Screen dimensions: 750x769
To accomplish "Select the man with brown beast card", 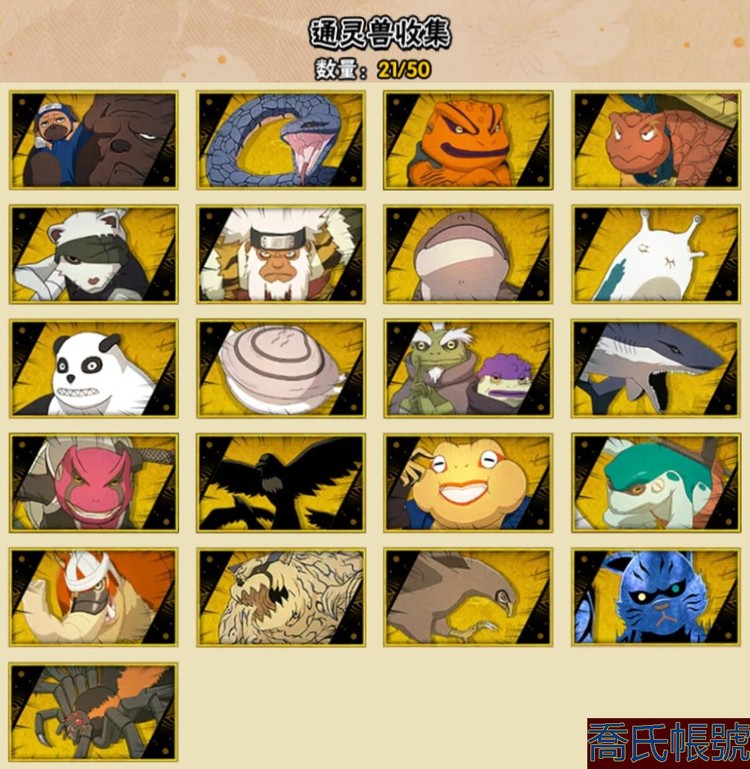I will [x=94, y=141].
